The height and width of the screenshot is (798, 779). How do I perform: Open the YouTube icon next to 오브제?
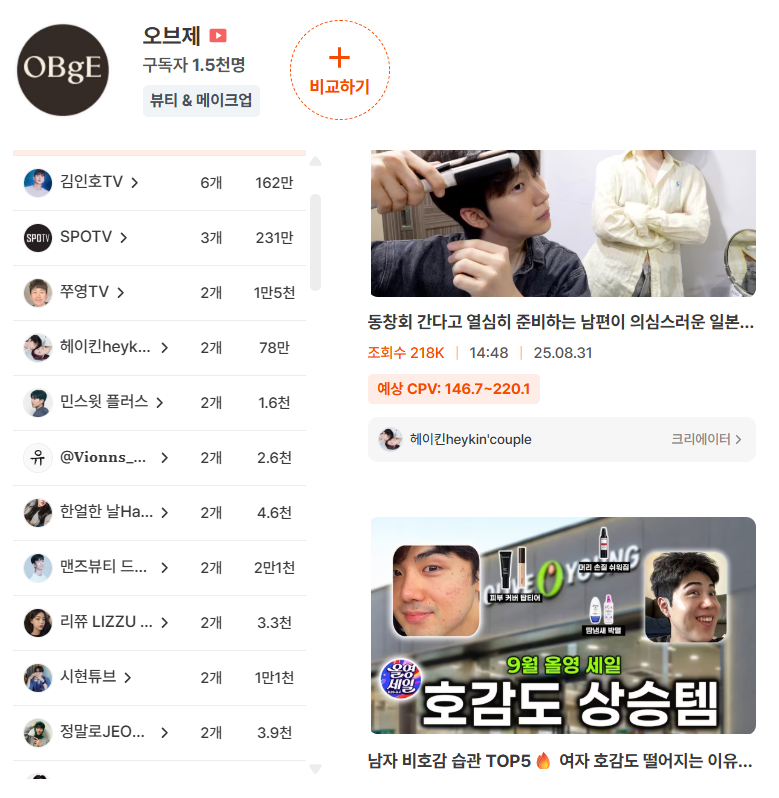pyautogui.click(x=218, y=36)
